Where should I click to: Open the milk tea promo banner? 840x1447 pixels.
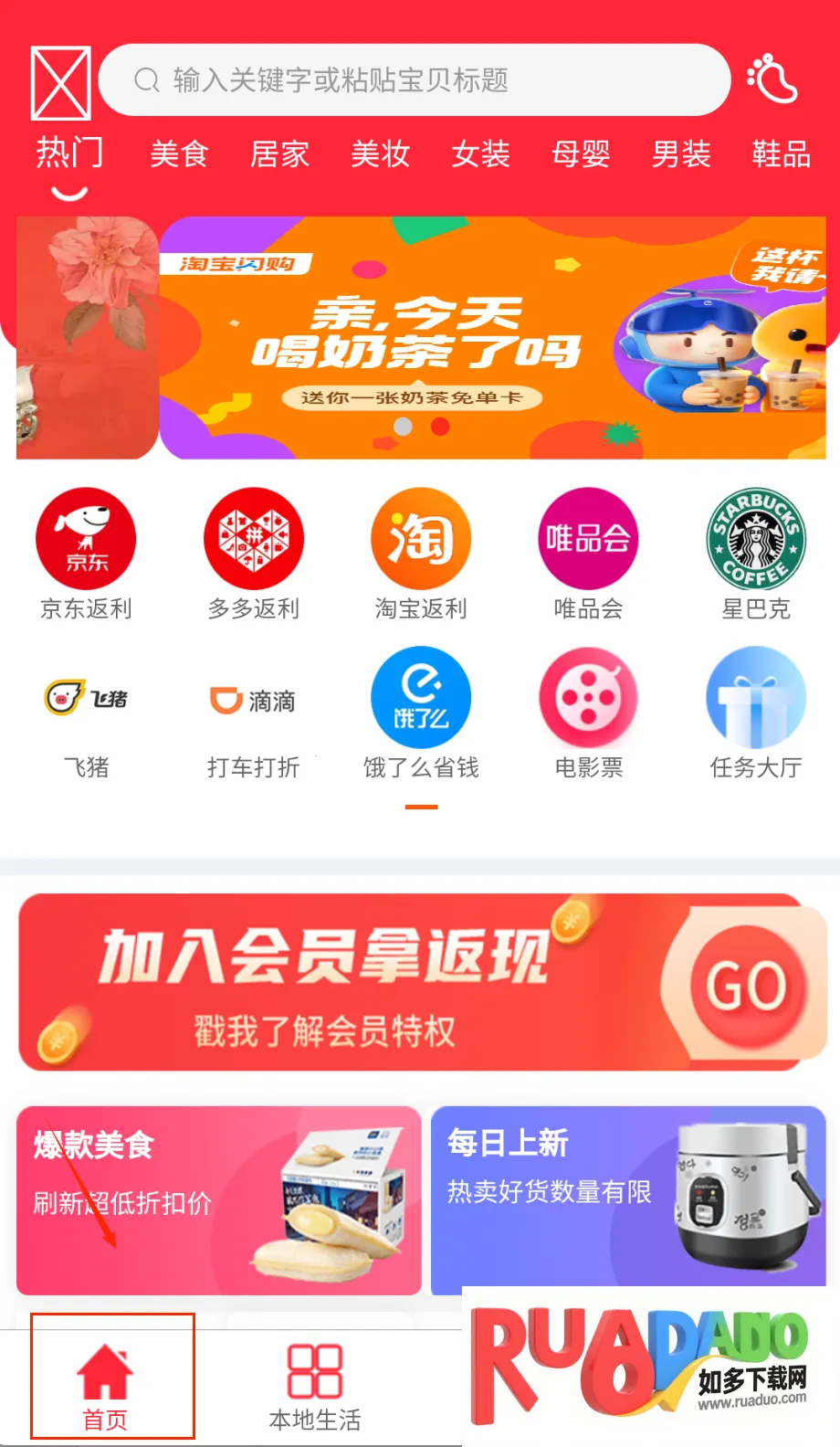point(493,338)
